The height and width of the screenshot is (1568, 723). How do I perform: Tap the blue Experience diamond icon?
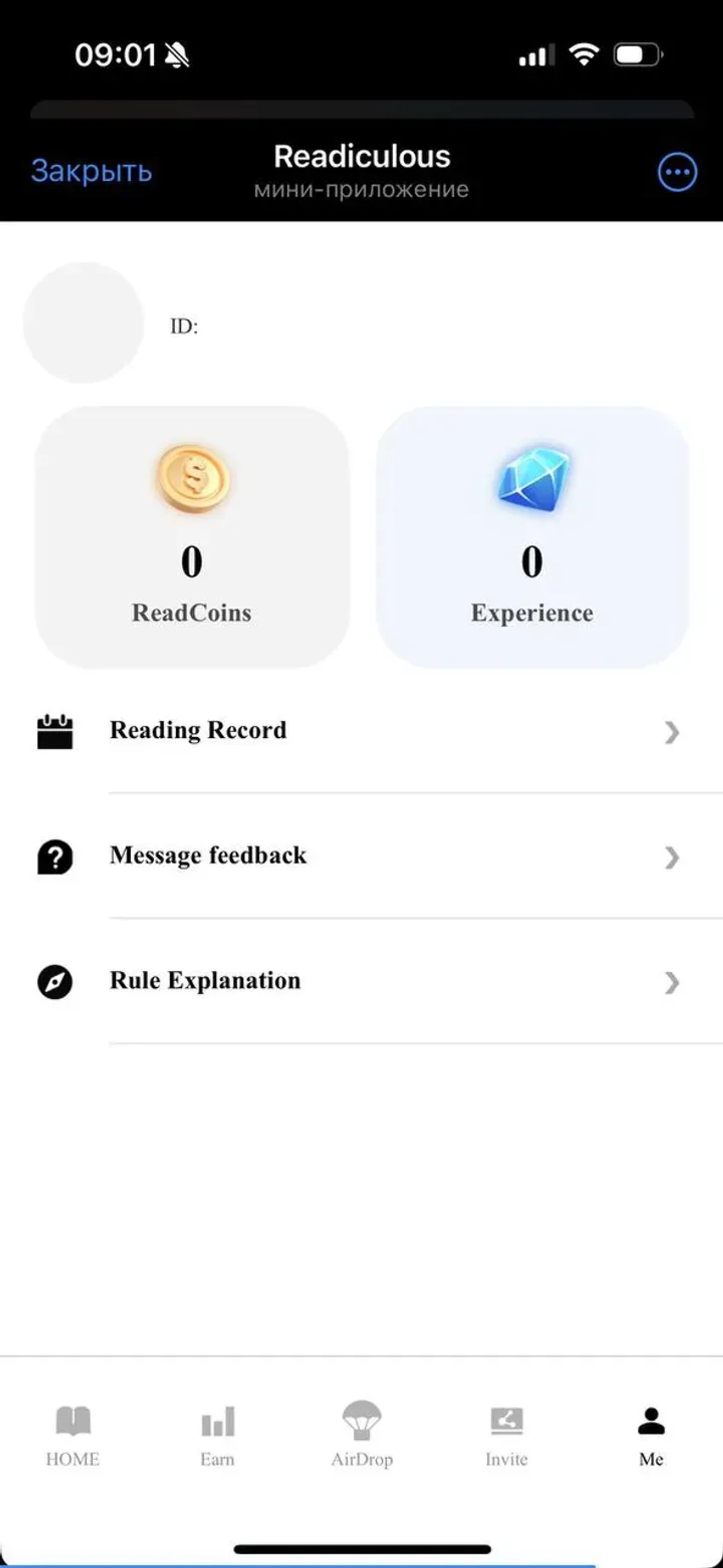tap(534, 480)
